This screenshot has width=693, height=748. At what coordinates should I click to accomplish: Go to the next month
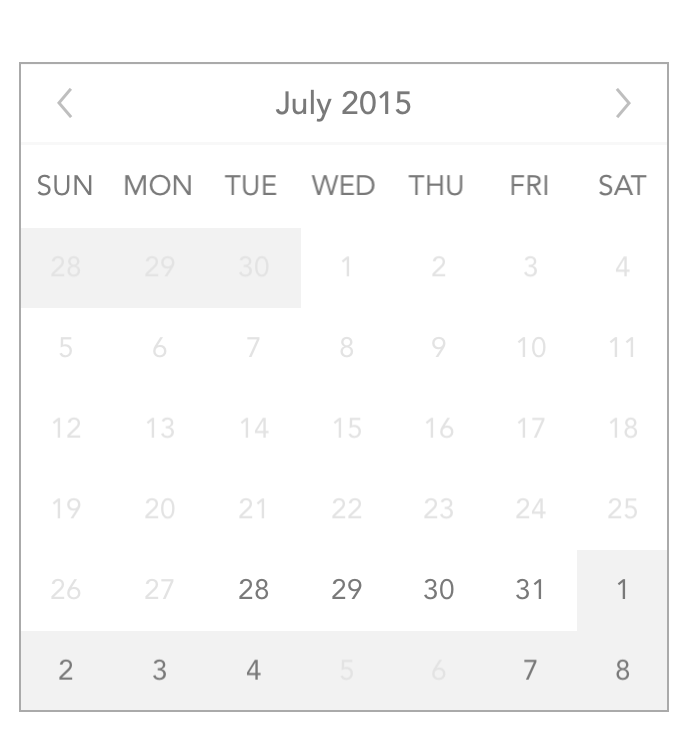pyautogui.click(x=623, y=103)
